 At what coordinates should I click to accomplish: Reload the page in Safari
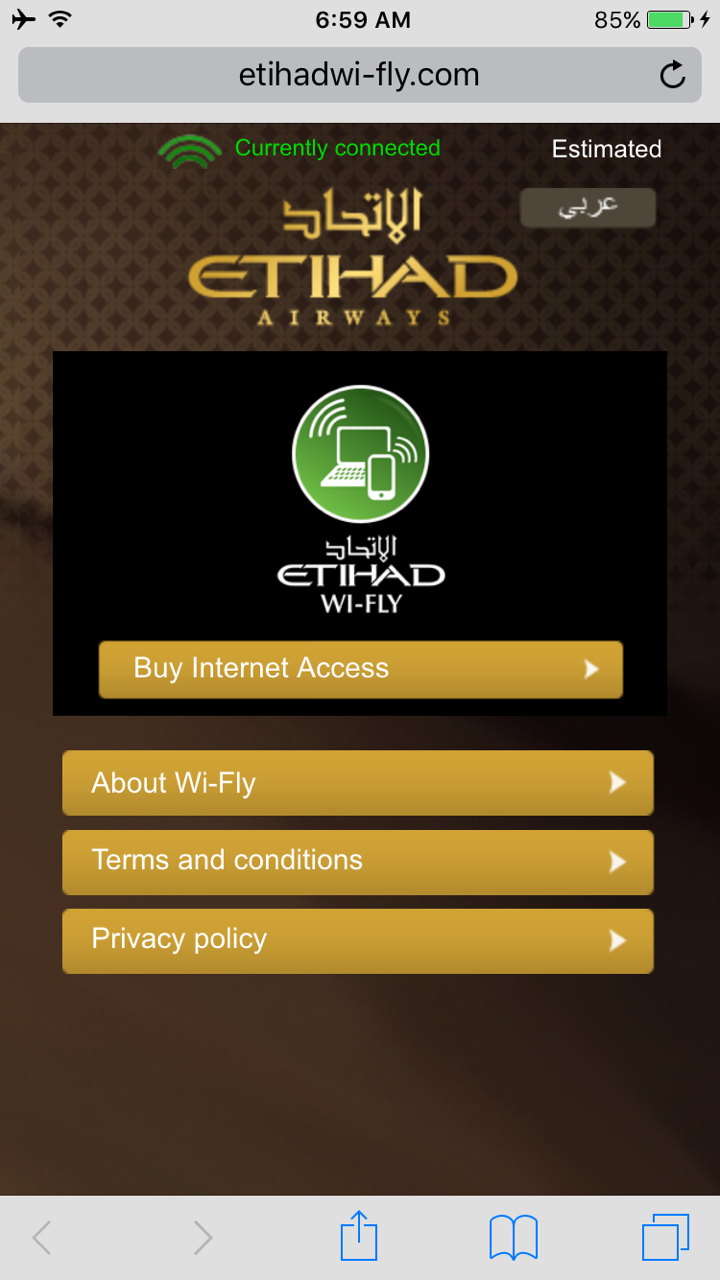click(x=673, y=75)
